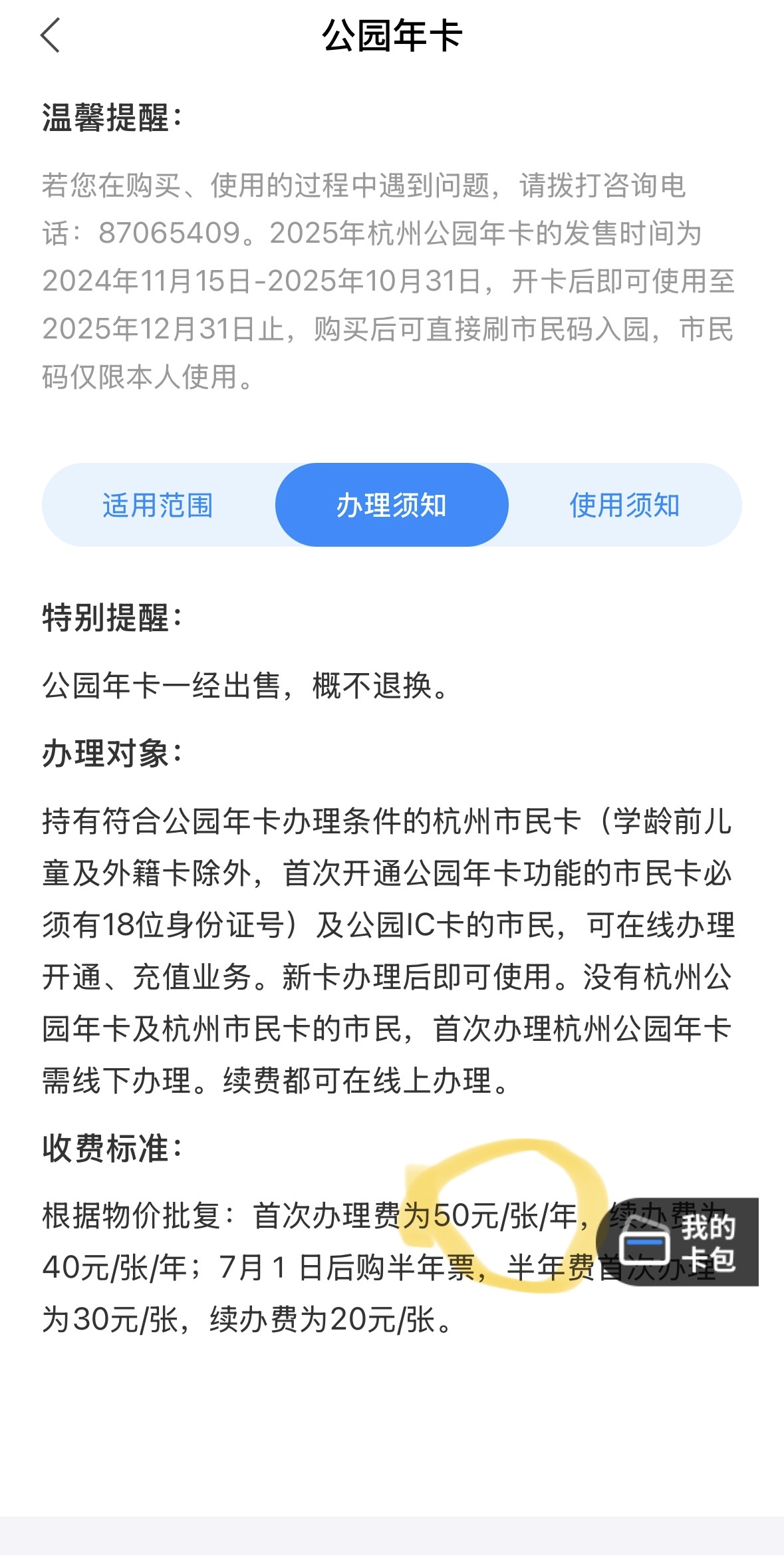Open the floating 我的卡包 button
The height and width of the screenshot is (1555, 784).
680,1242
